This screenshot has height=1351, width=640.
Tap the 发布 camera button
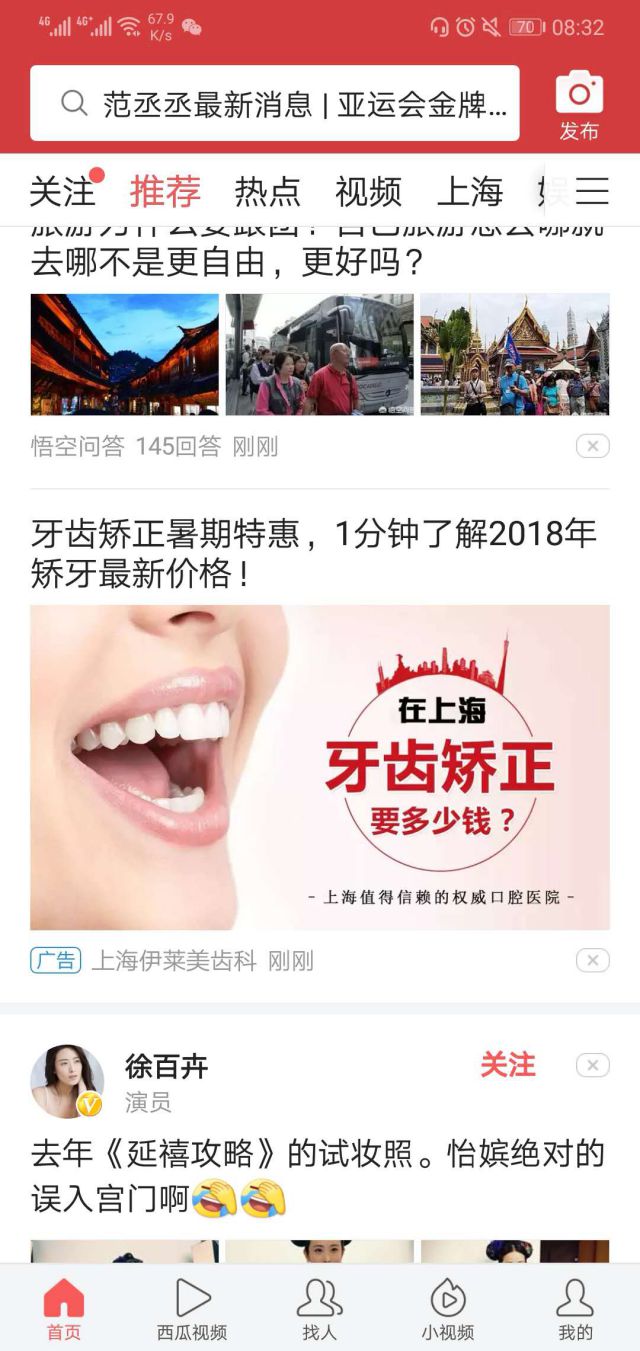click(579, 105)
